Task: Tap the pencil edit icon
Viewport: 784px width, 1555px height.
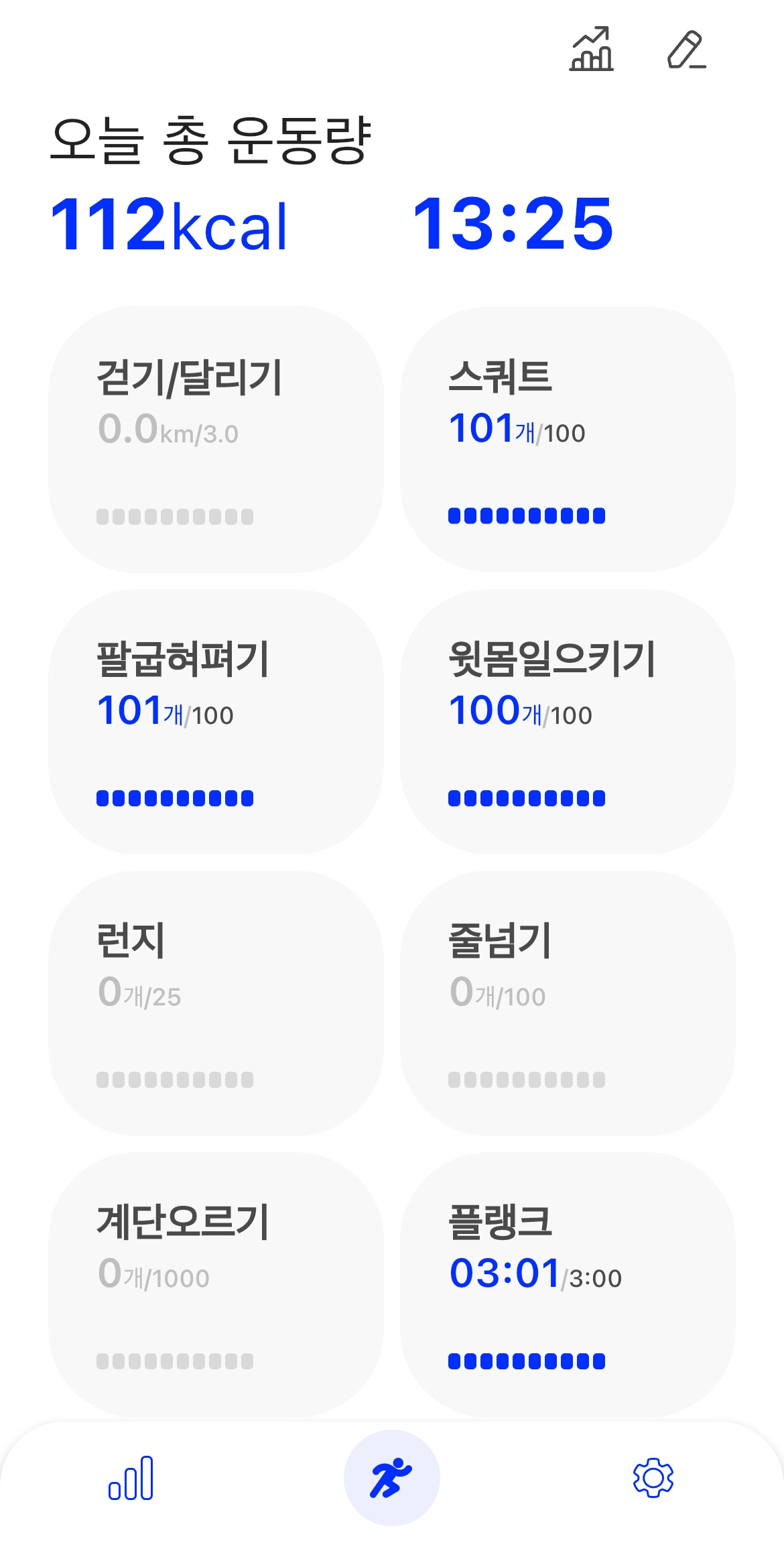Action: click(686, 50)
